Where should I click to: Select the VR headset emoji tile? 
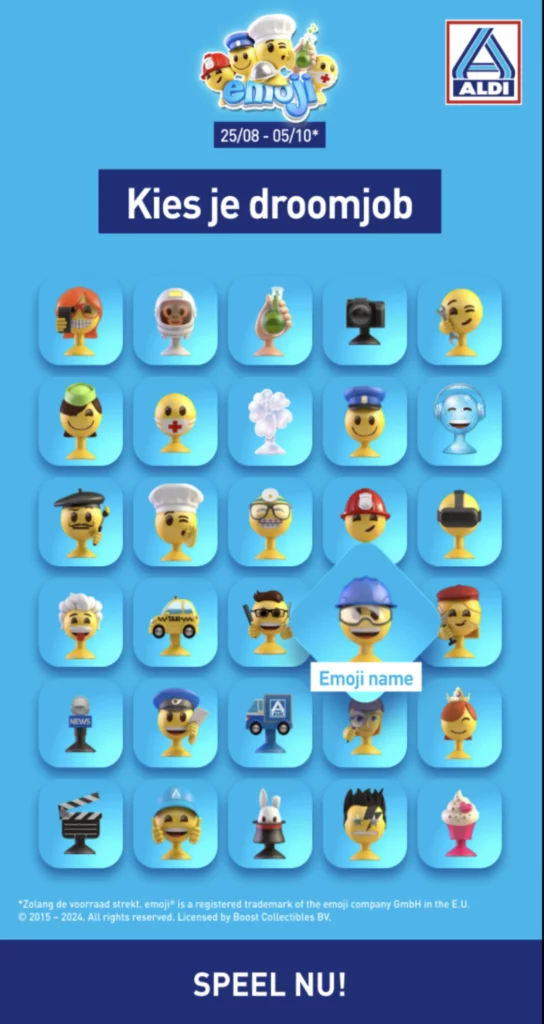459,522
